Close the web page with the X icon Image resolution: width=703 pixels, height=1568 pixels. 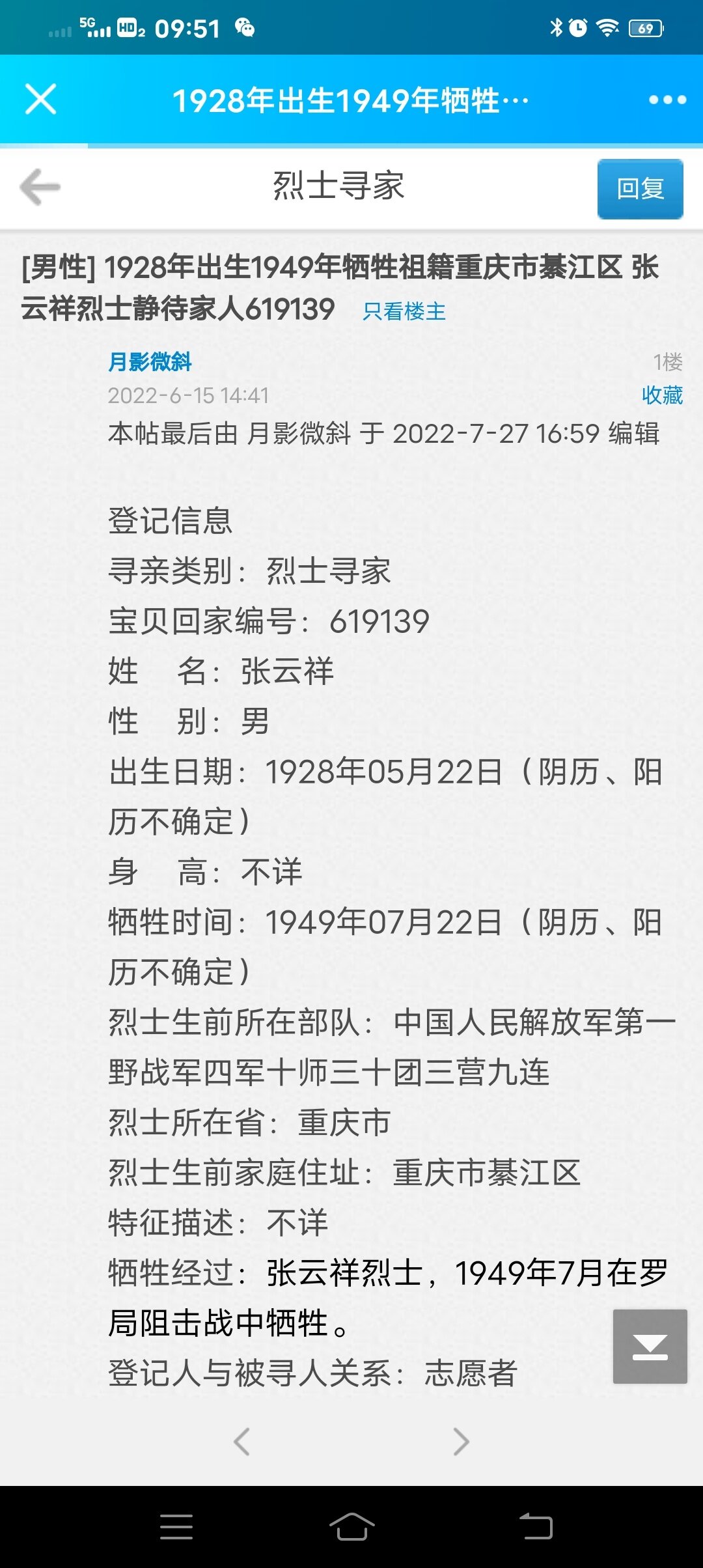tap(40, 100)
